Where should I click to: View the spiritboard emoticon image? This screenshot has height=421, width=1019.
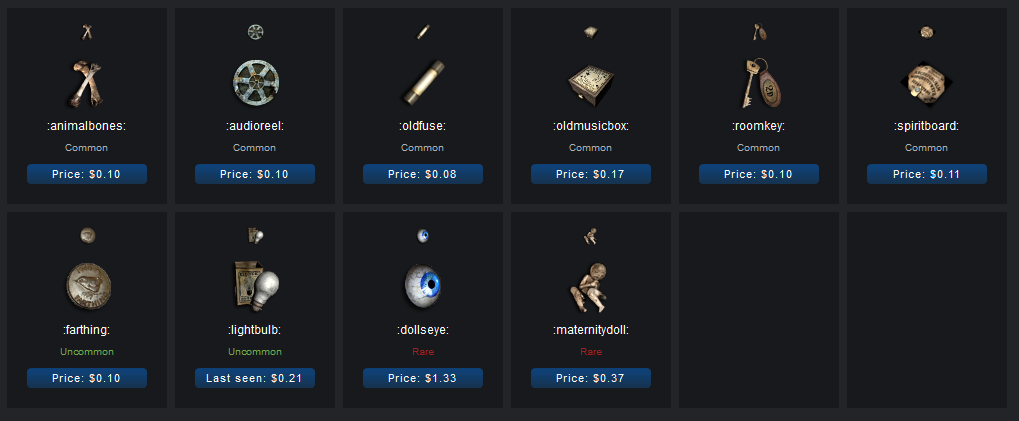click(x=927, y=83)
